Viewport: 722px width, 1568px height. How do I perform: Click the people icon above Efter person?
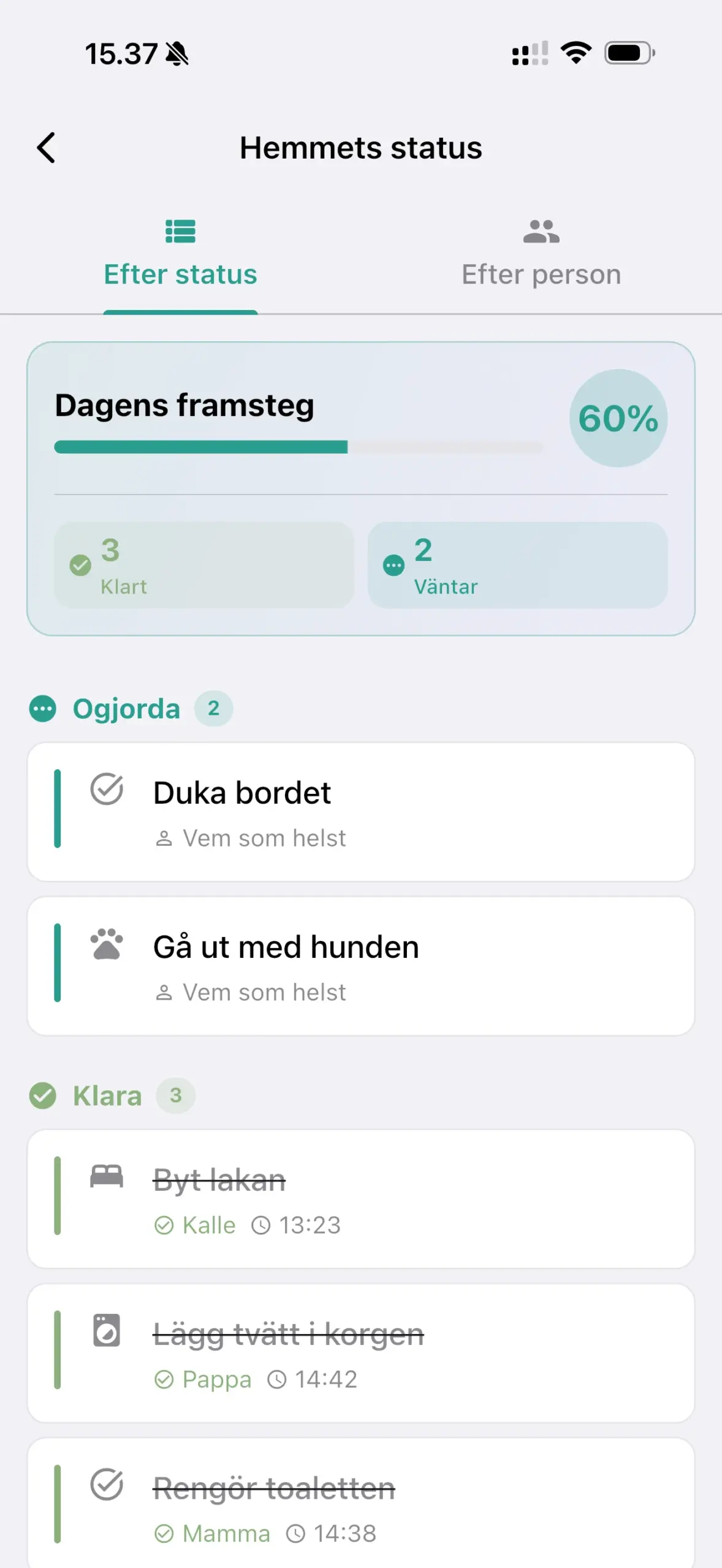[x=542, y=231]
